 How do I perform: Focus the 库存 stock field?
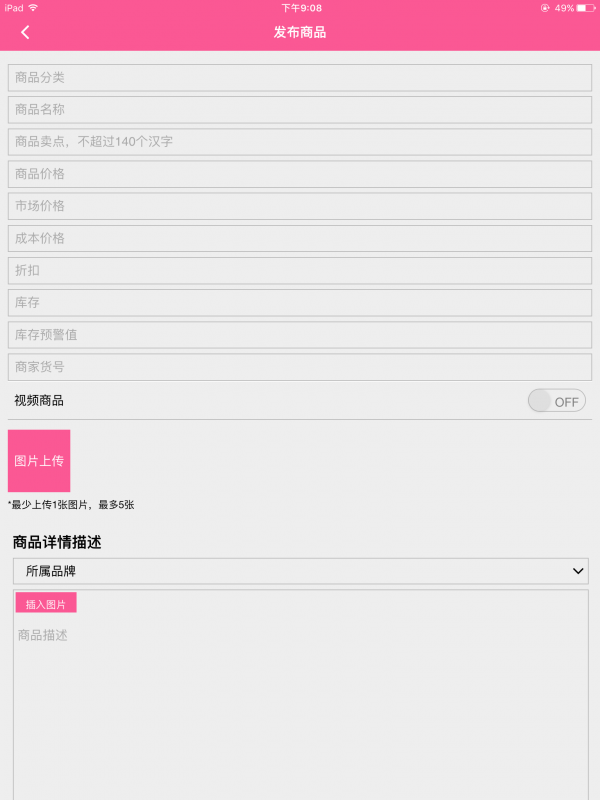coord(300,302)
